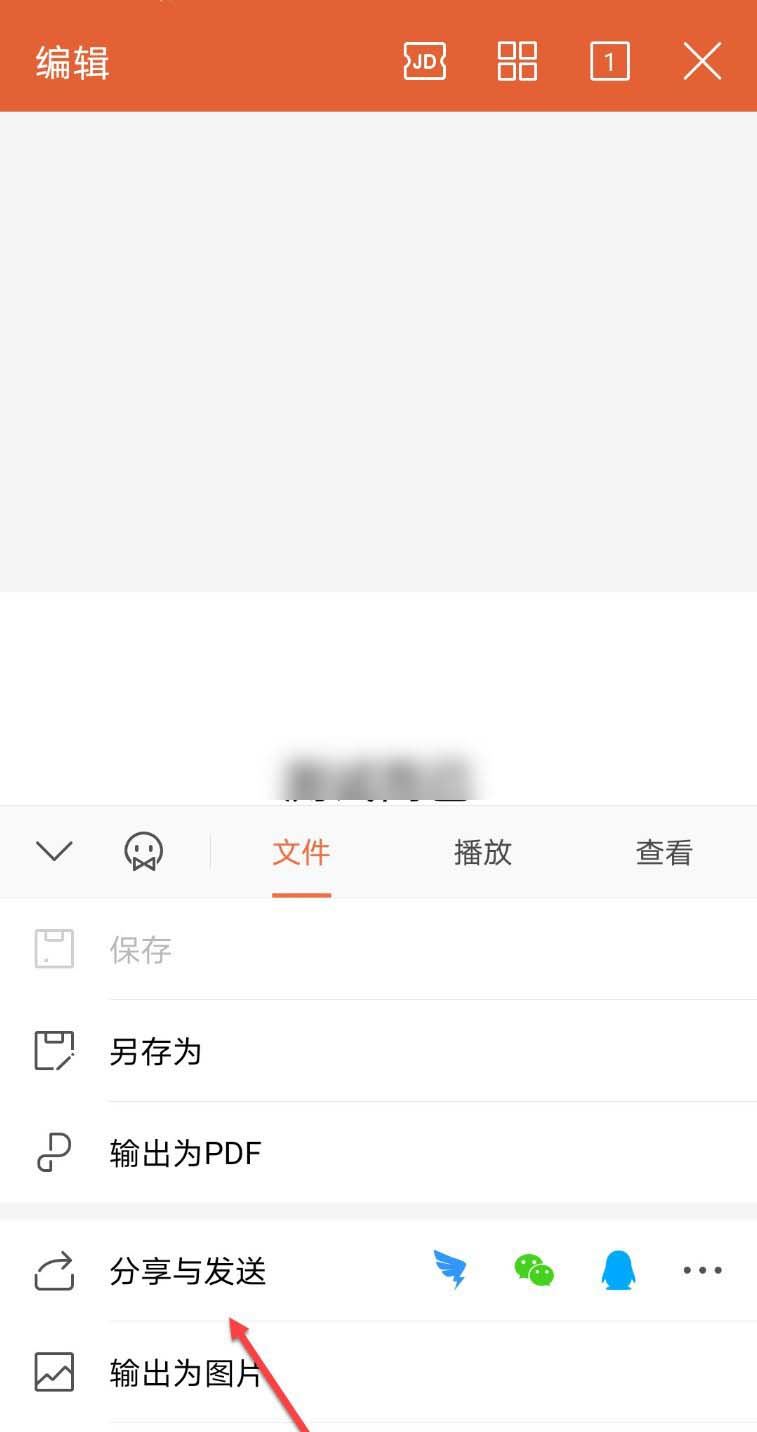757x1432 pixels.
Task: Open 分享与发送 options
Action: tap(188, 1271)
